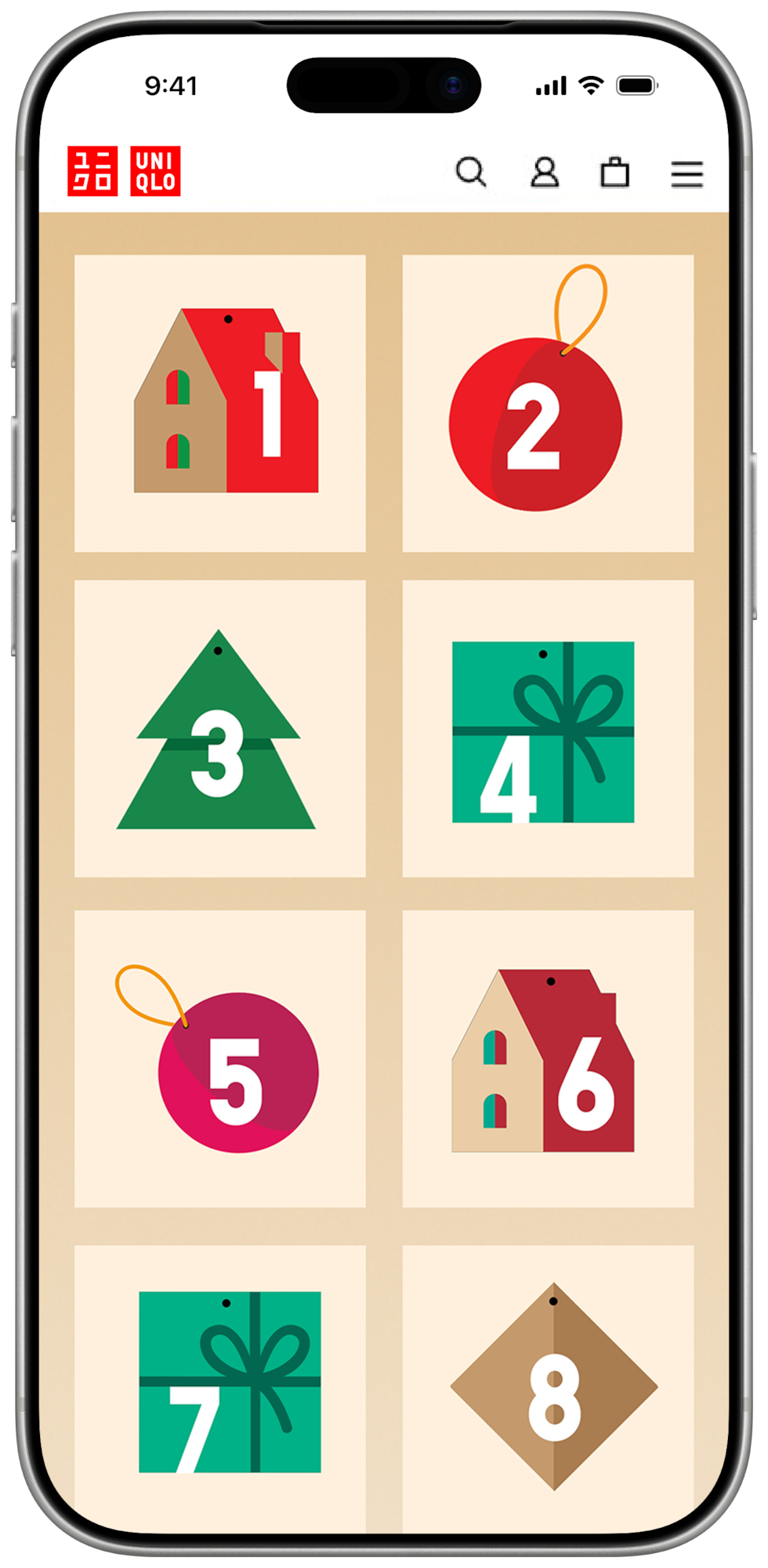The image size is (768, 1568).
Task: Open day 2 red ornament tile
Action: pos(548,403)
